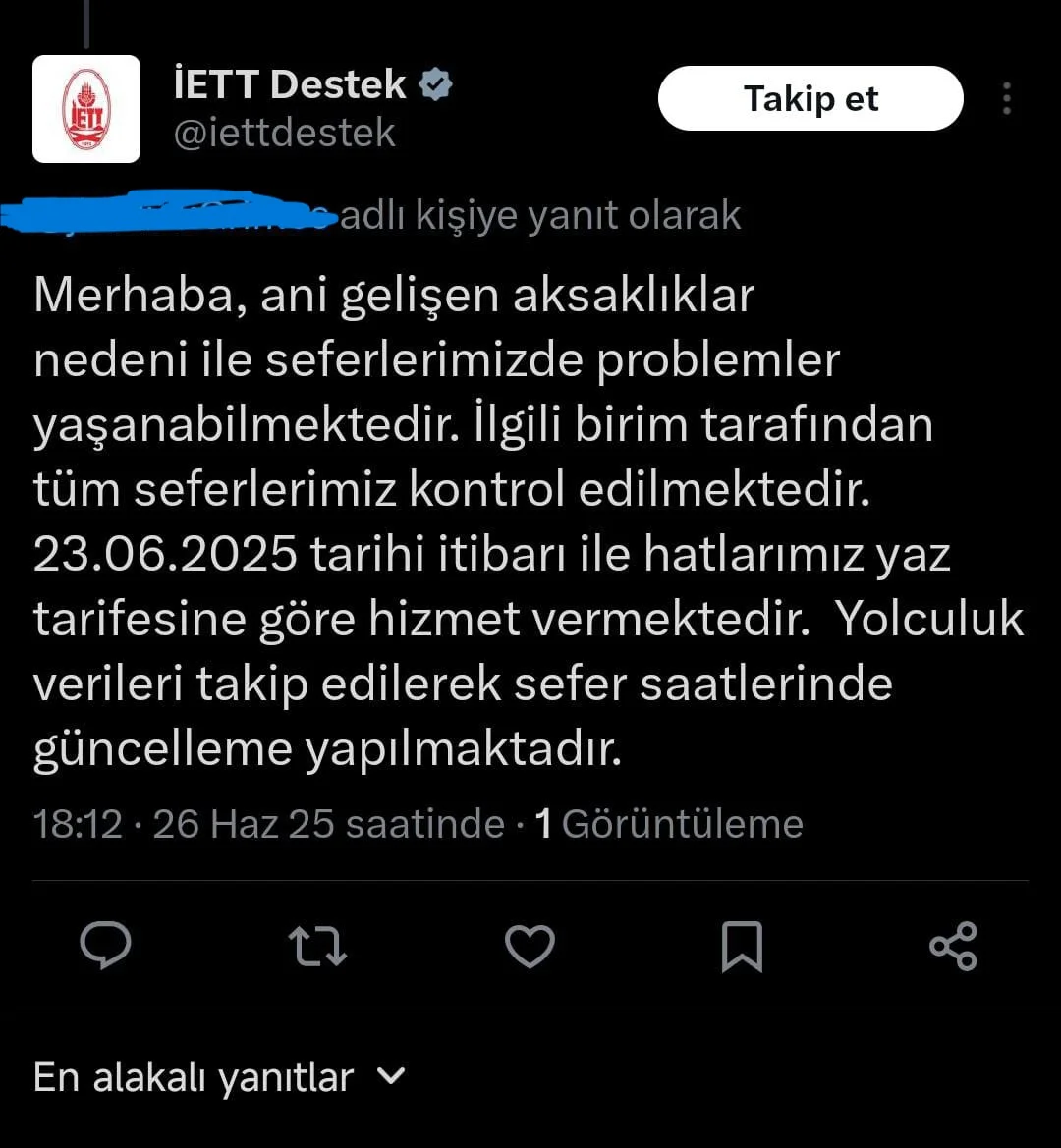Click the 18:12 timestamp text
Viewport: 1061px width, 1148px height.
click(x=79, y=823)
